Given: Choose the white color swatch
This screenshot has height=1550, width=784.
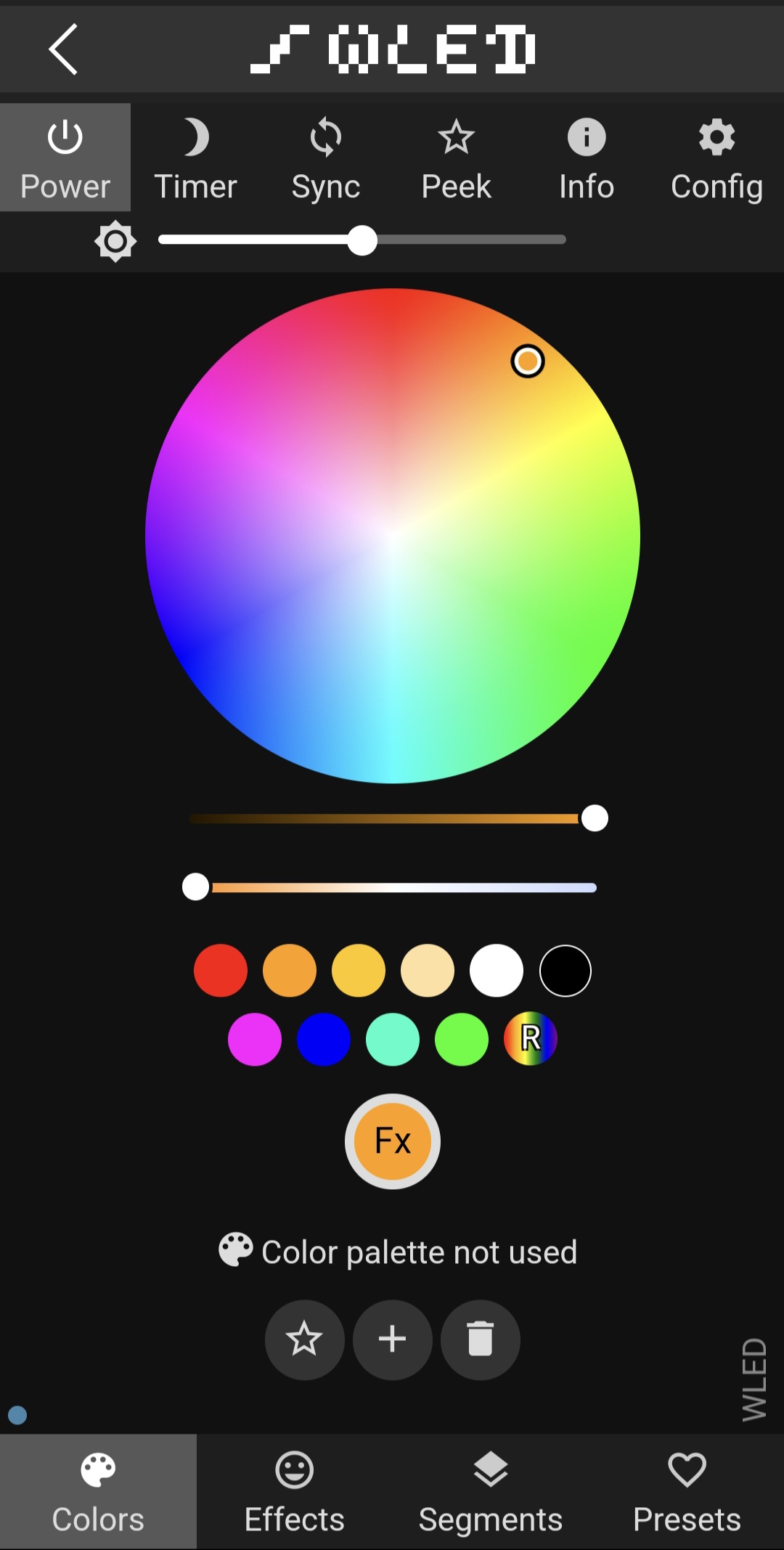Looking at the screenshot, I should pos(497,971).
